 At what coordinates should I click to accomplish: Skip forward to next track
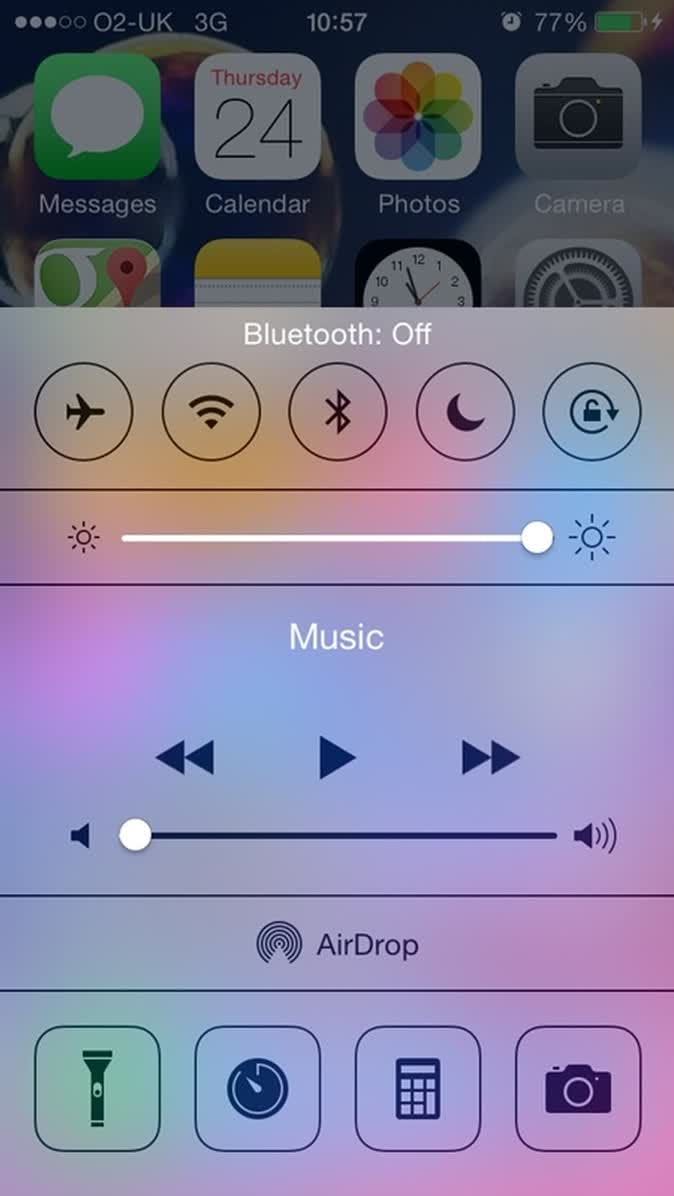tap(490, 758)
